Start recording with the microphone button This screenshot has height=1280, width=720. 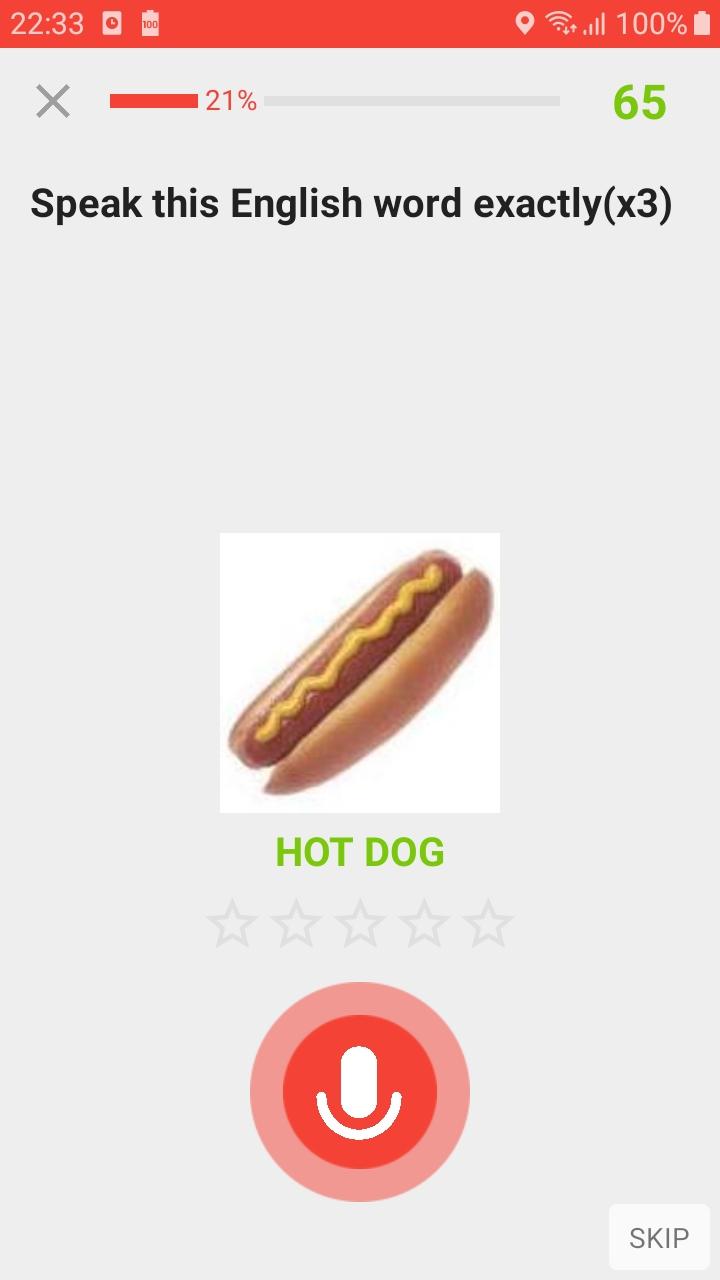pos(360,1092)
